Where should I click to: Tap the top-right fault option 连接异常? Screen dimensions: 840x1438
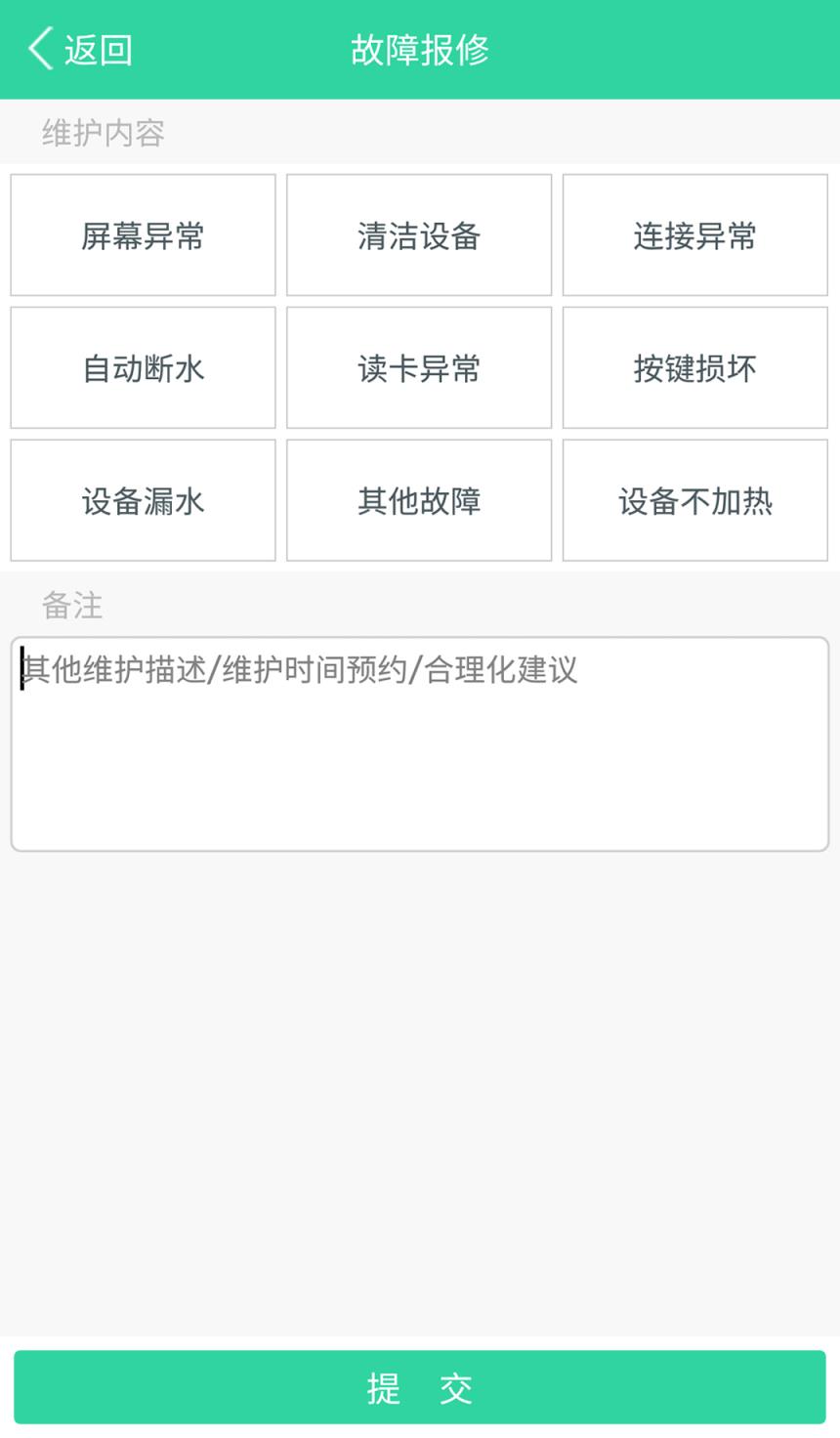[694, 234]
